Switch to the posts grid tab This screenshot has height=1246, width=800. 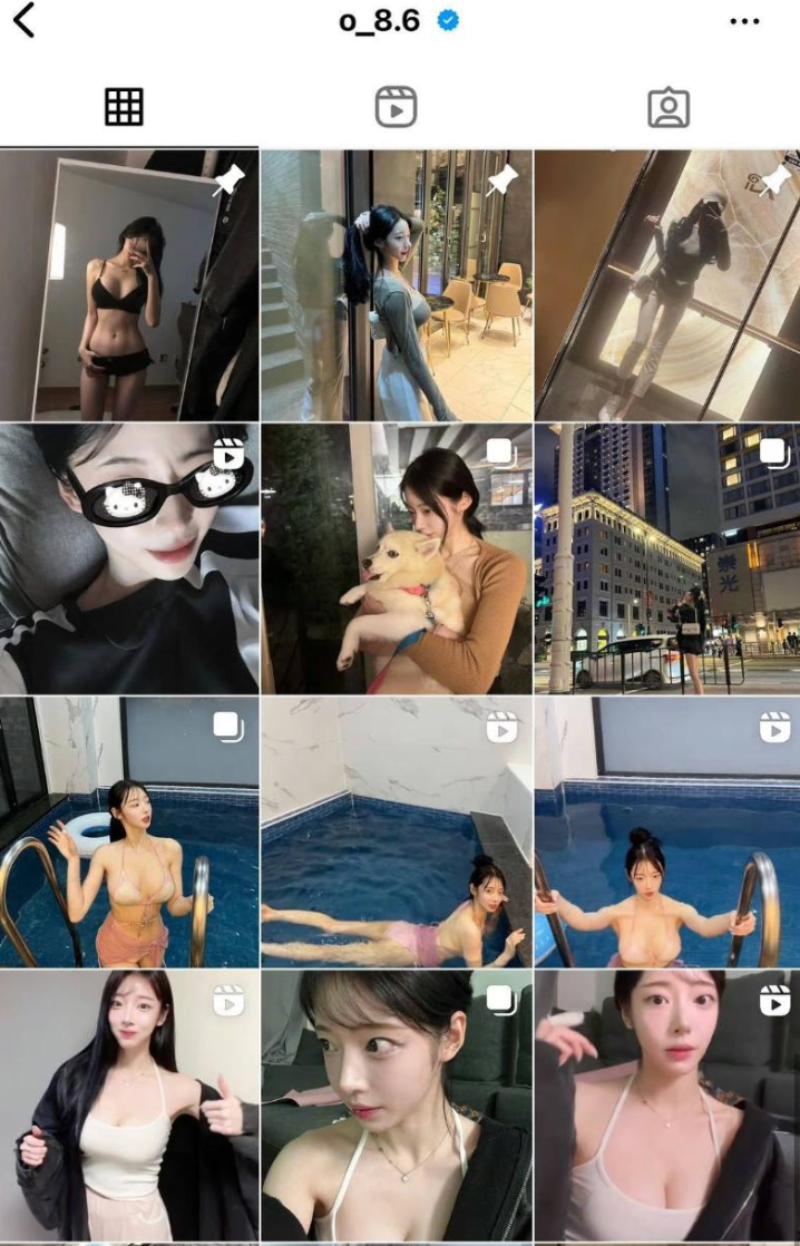point(124,107)
